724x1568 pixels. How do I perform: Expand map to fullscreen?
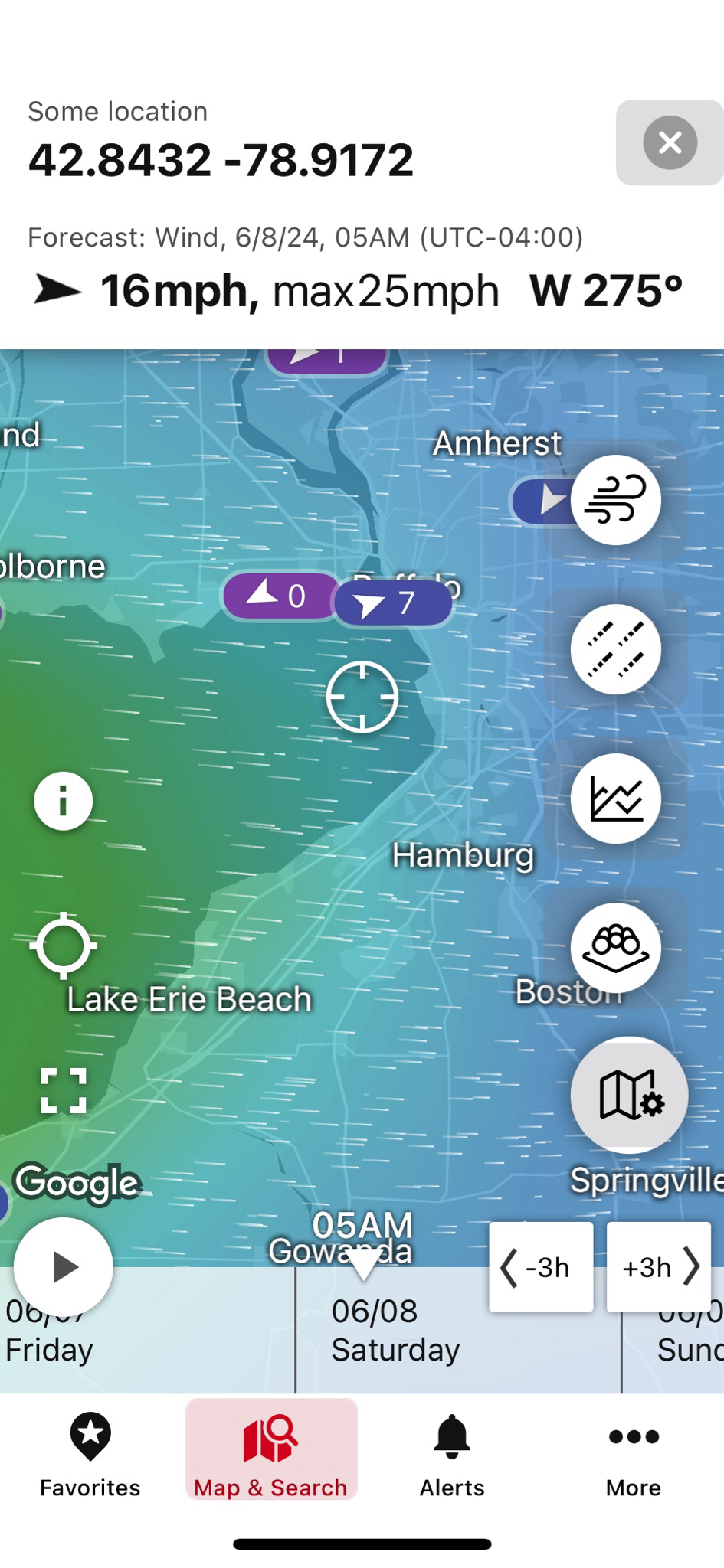pyautogui.click(x=63, y=1090)
